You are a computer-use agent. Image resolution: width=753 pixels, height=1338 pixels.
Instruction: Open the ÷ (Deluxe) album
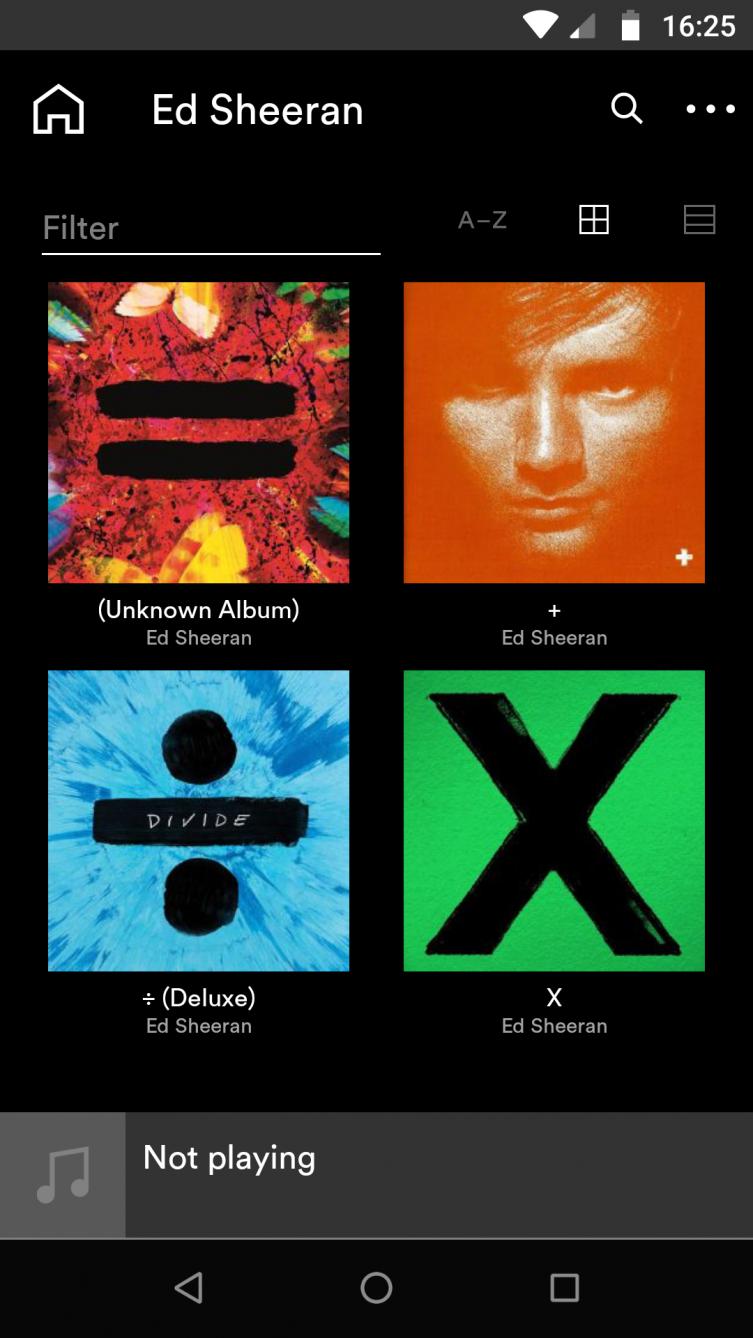pos(199,821)
